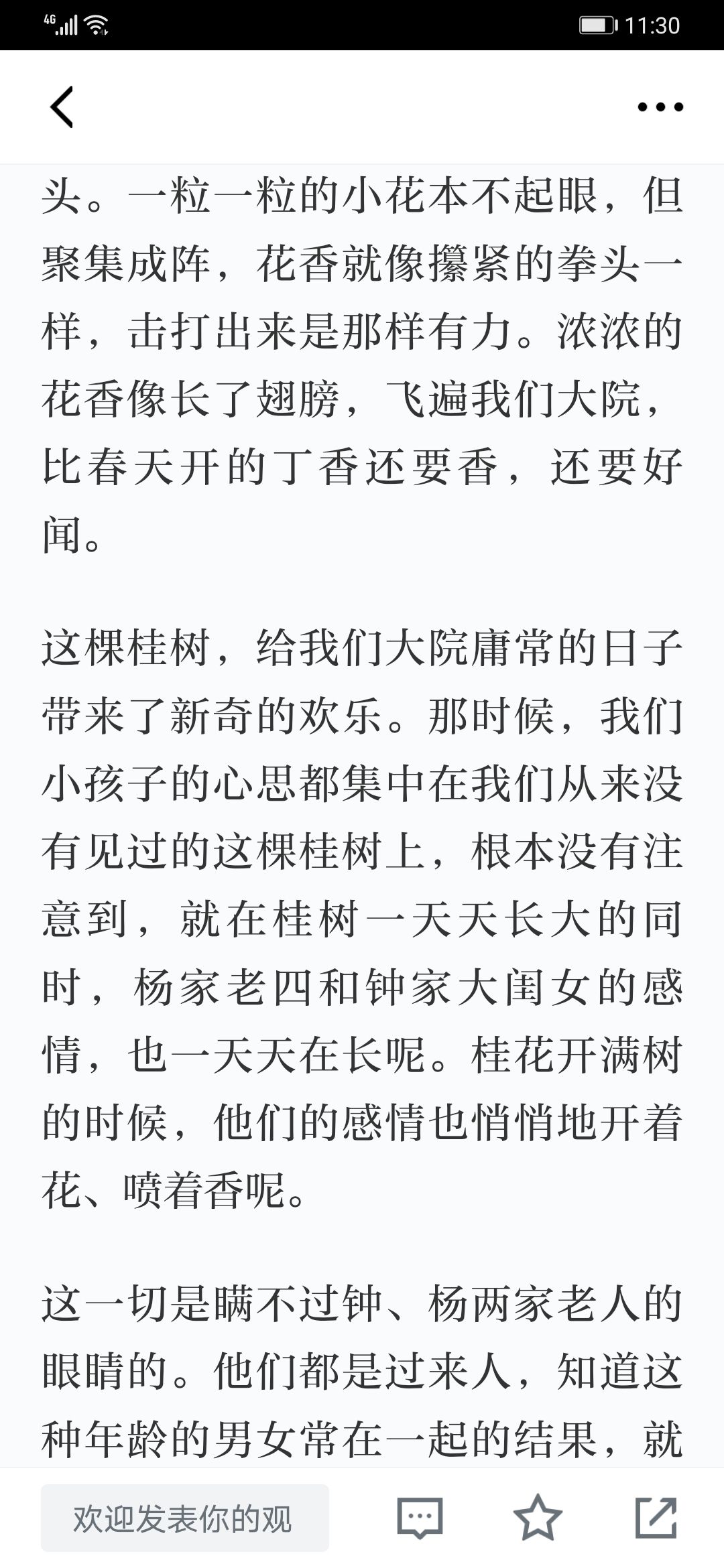Open the comments bubble icon

point(420,1518)
